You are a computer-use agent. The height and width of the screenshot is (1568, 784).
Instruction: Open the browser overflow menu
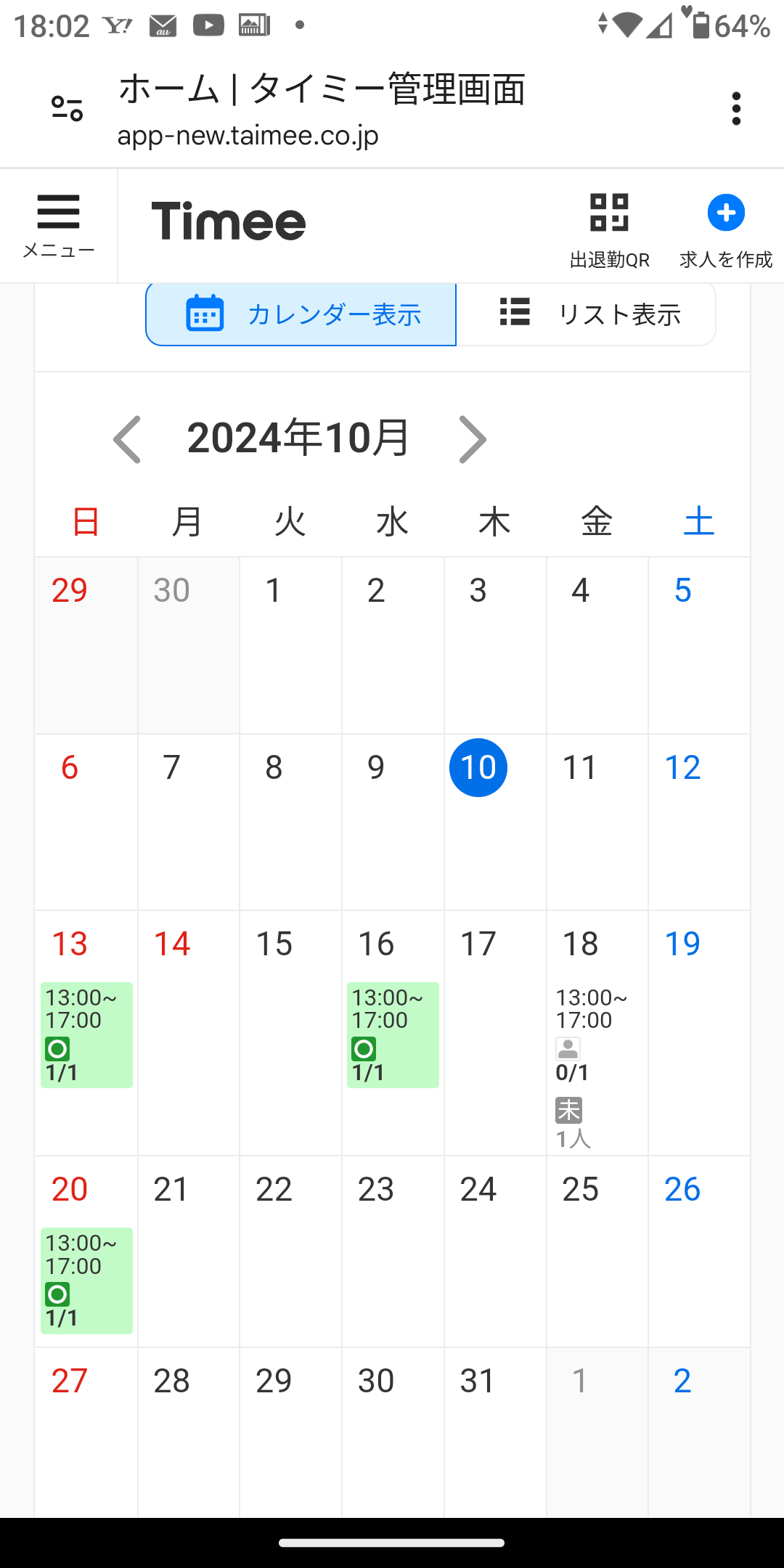click(736, 109)
